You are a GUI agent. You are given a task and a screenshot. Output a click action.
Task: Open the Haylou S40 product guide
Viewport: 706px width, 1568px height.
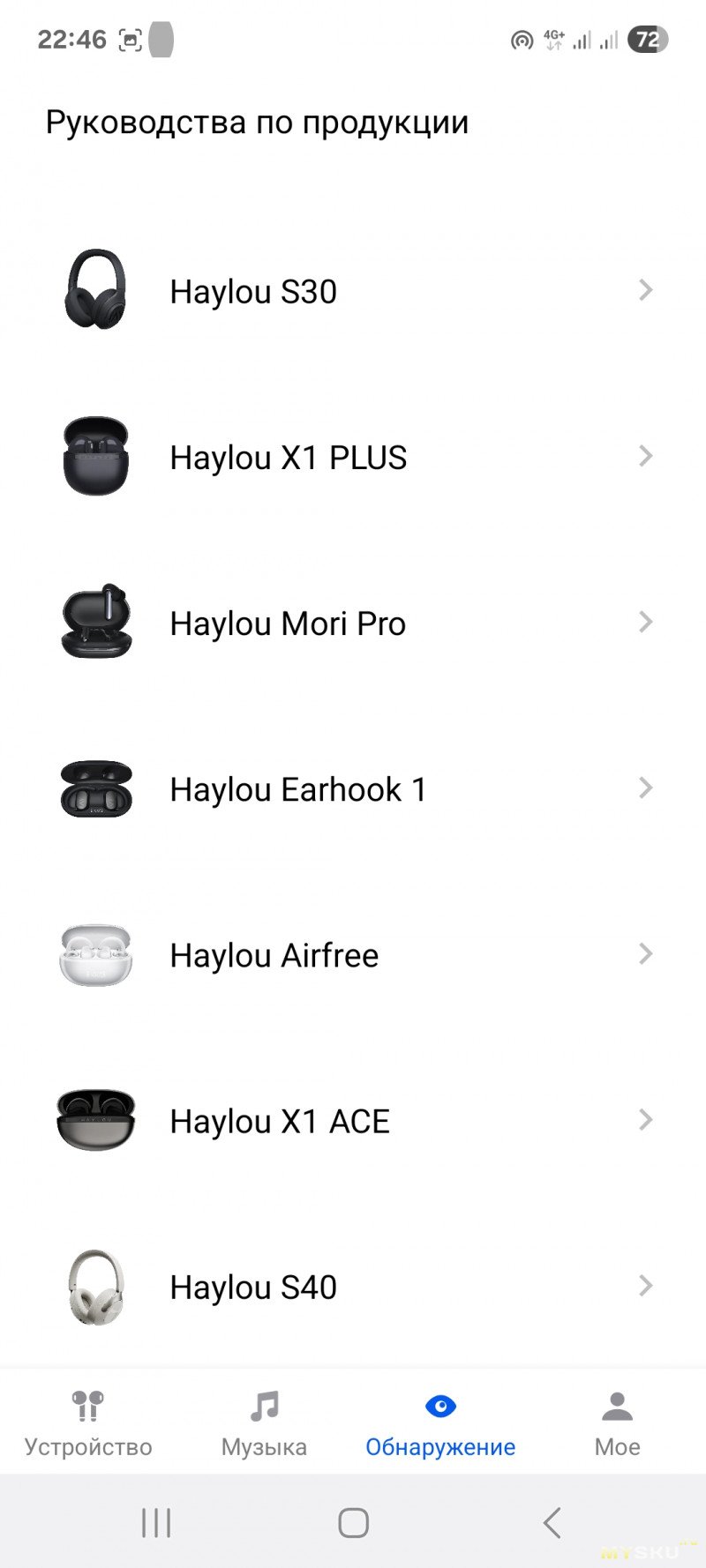click(x=353, y=1286)
